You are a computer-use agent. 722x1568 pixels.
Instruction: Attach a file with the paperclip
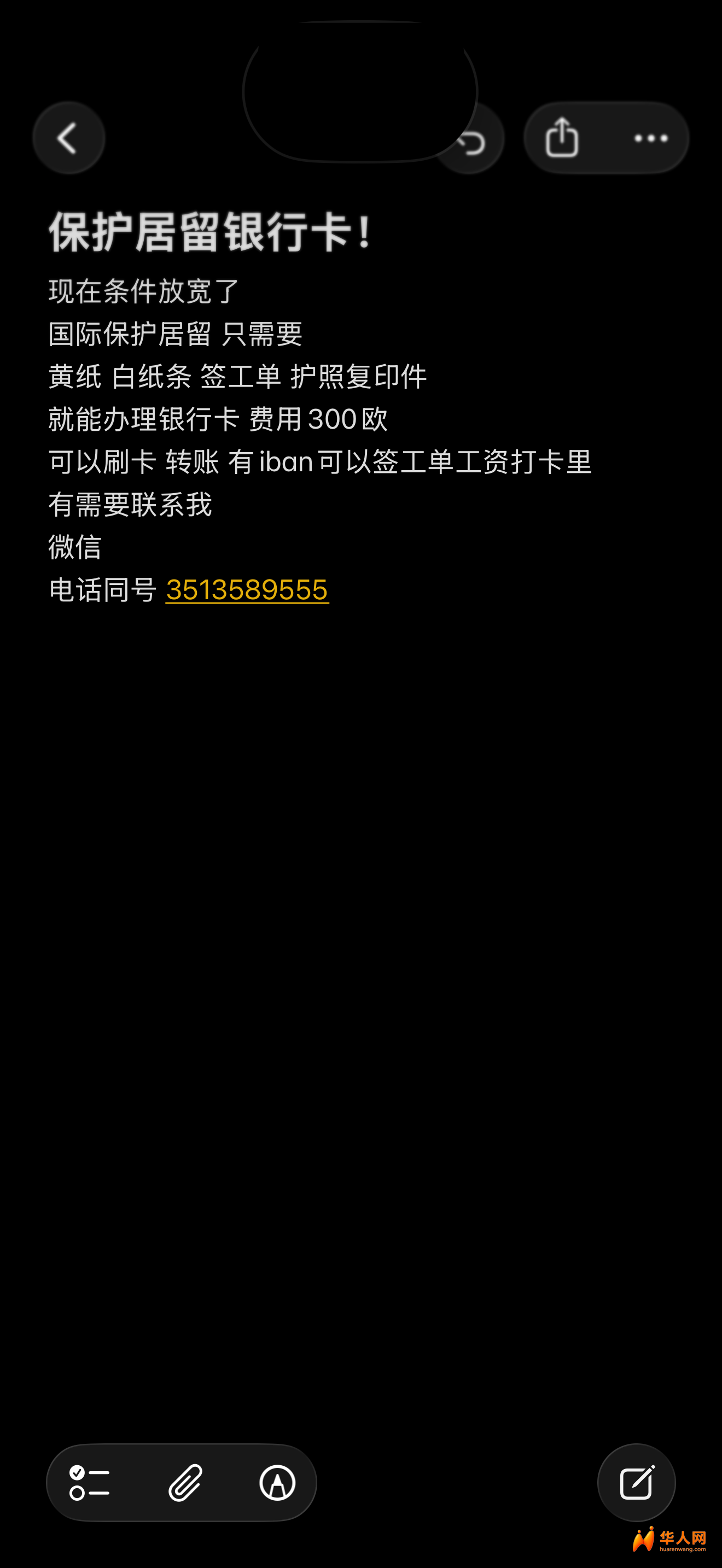click(x=184, y=1482)
